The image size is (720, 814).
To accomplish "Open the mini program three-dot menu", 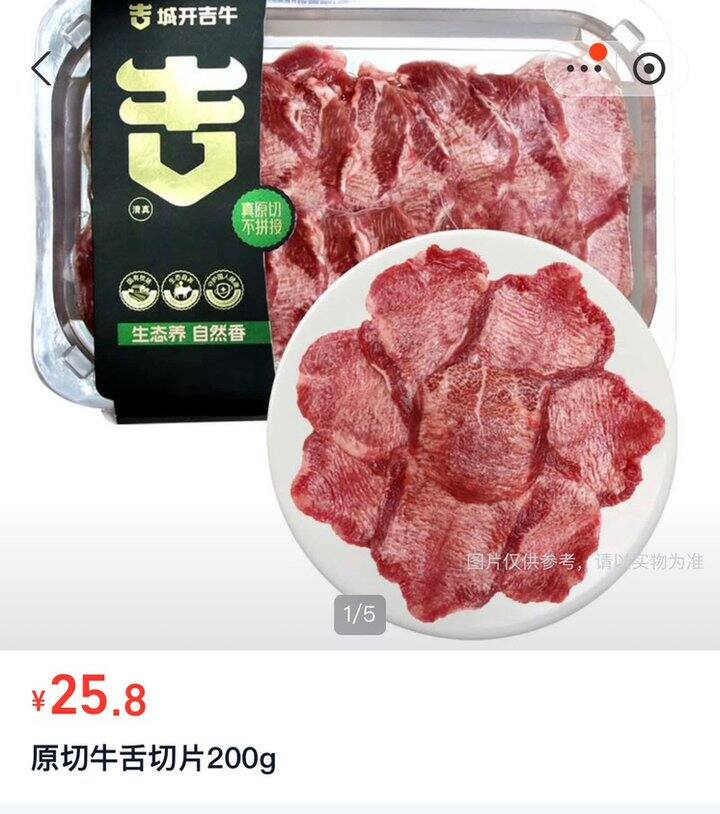I will pyautogui.click(x=587, y=68).
